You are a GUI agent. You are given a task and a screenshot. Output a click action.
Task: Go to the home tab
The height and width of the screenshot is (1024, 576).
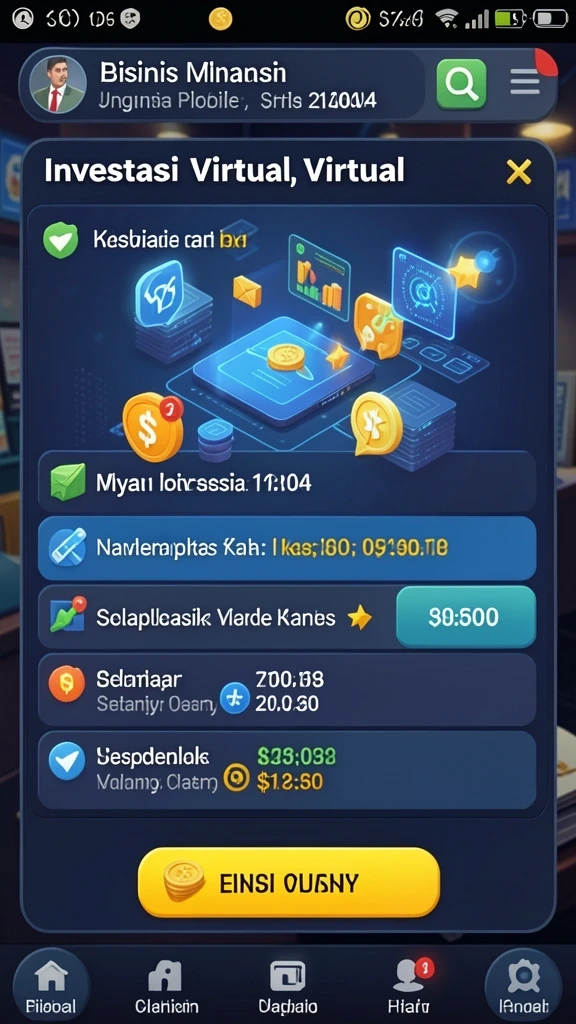click(50, 986)
